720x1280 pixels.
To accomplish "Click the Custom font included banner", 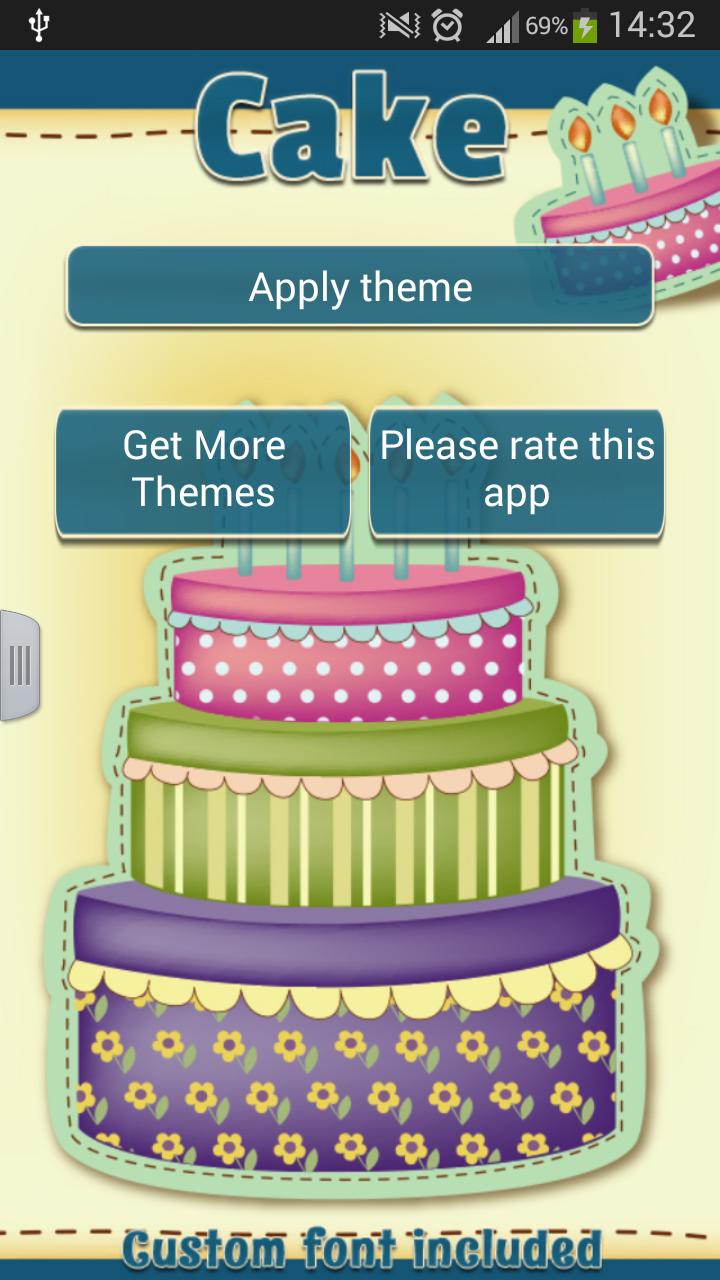I will pyautogui.click(x=360, y=1248).
